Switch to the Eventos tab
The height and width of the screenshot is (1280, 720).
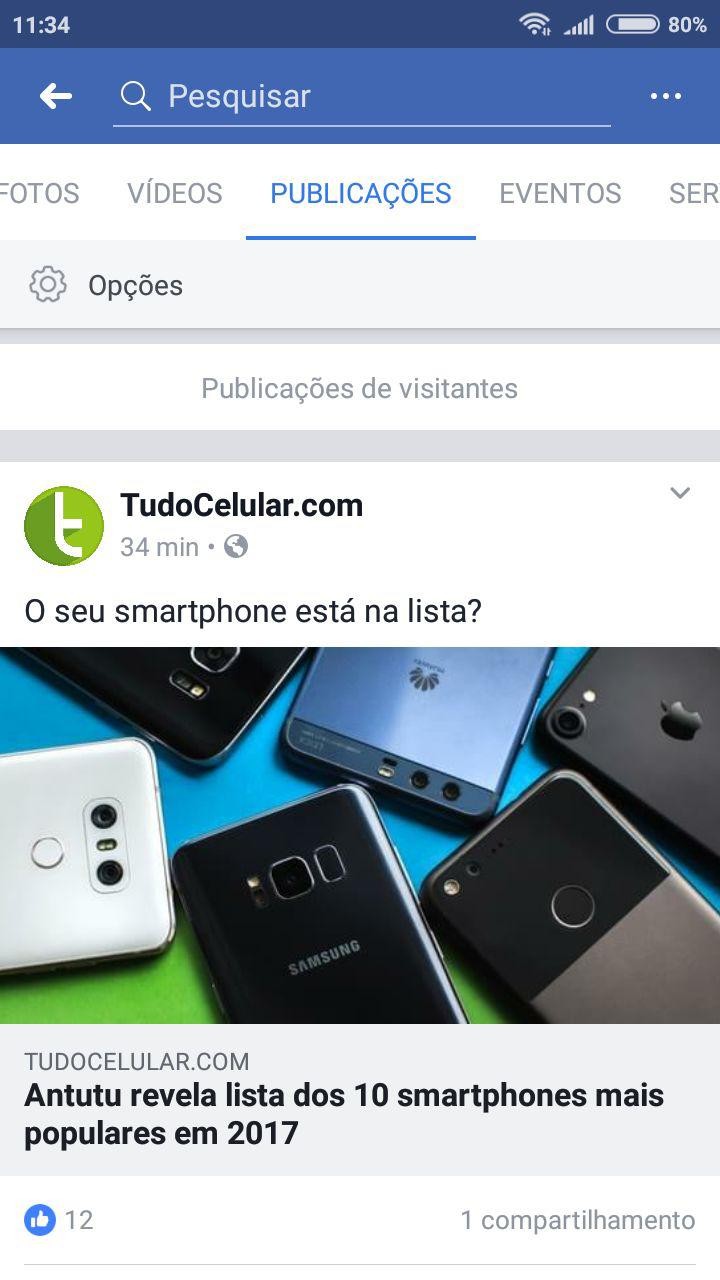click(560, 193)
